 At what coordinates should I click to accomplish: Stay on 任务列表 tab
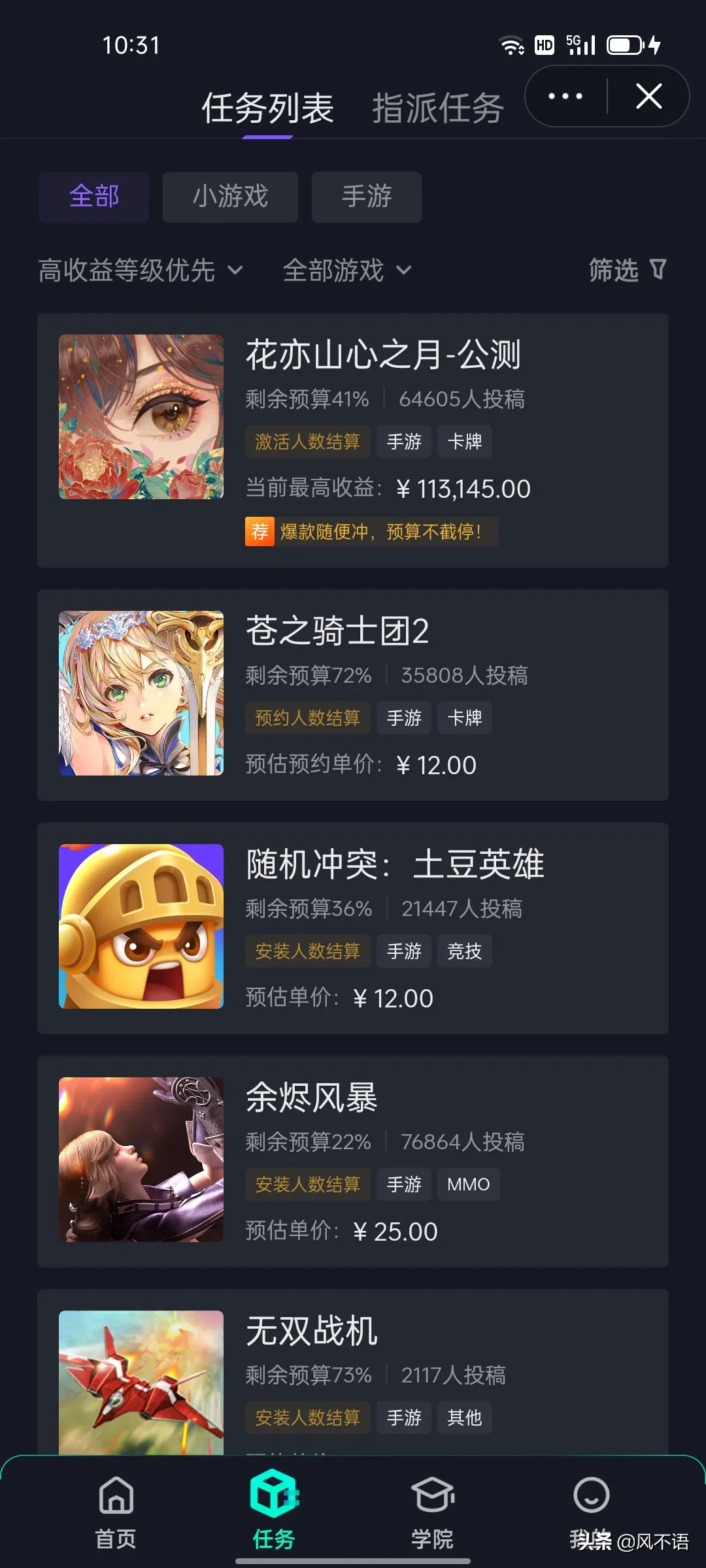click(x=267, y=106)
